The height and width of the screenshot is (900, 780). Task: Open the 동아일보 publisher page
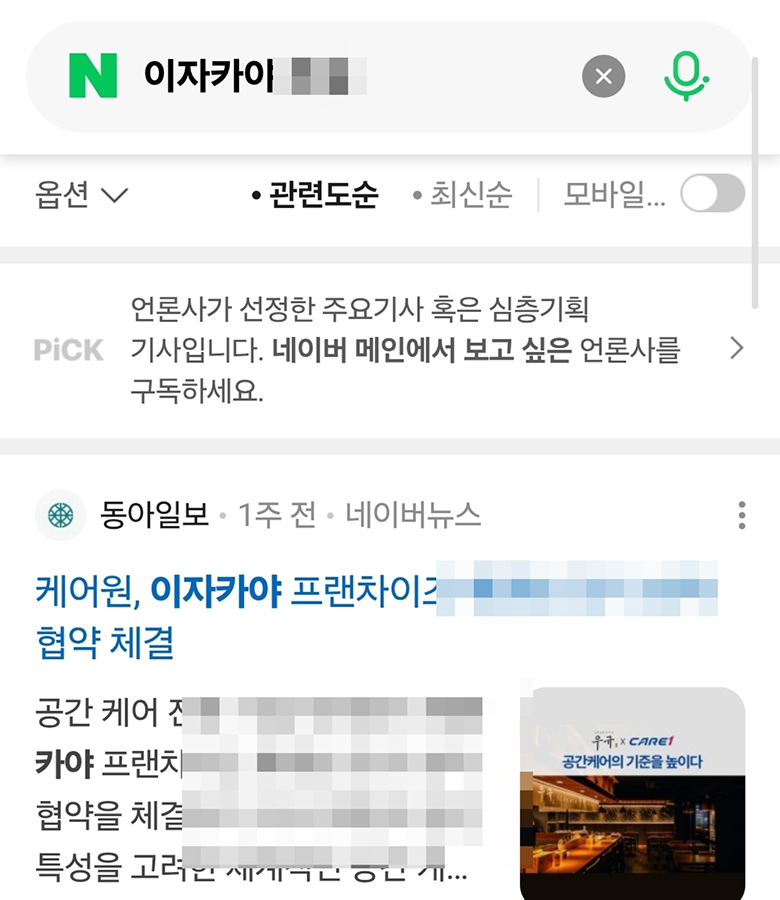pyautogui.click(x=154, y=515)
